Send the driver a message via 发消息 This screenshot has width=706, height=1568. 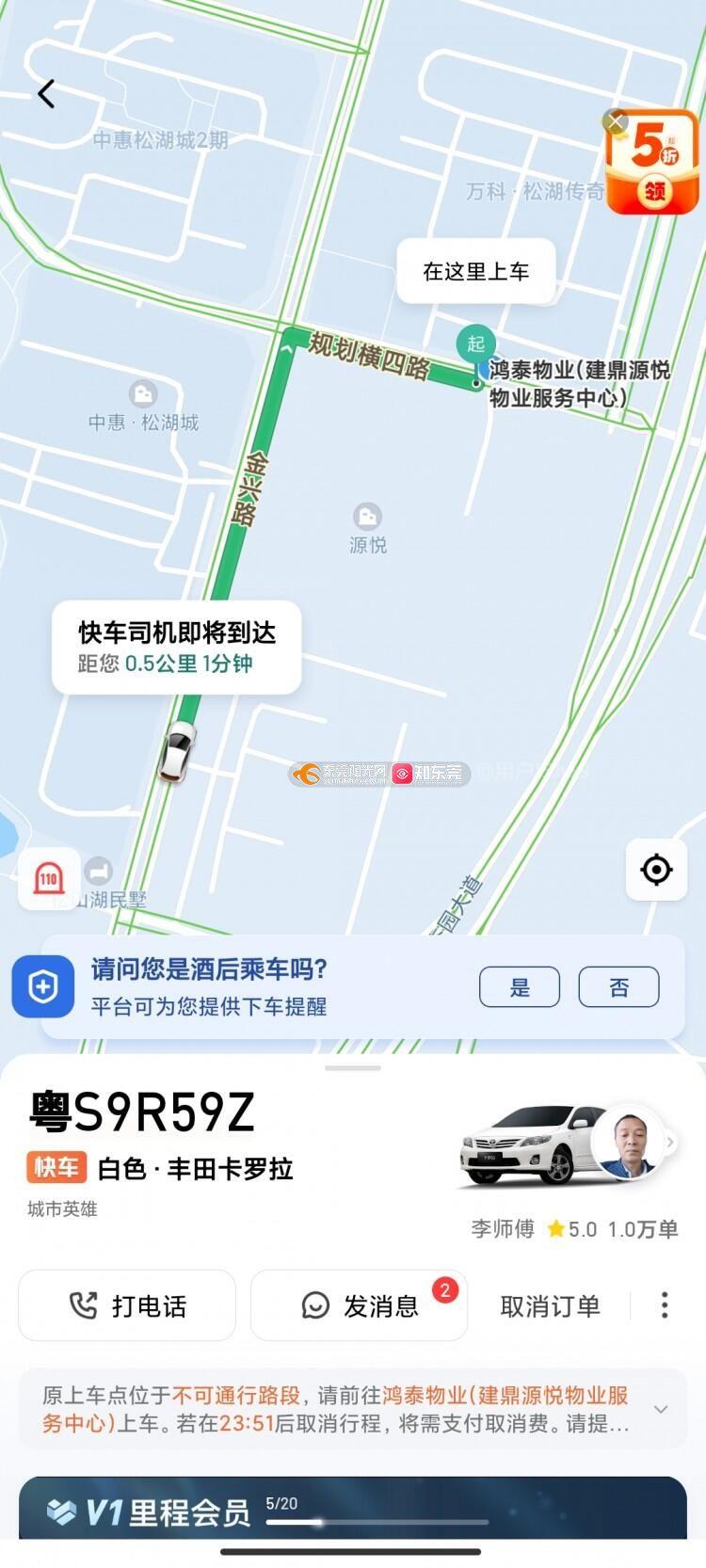(x=359, y=1305)
